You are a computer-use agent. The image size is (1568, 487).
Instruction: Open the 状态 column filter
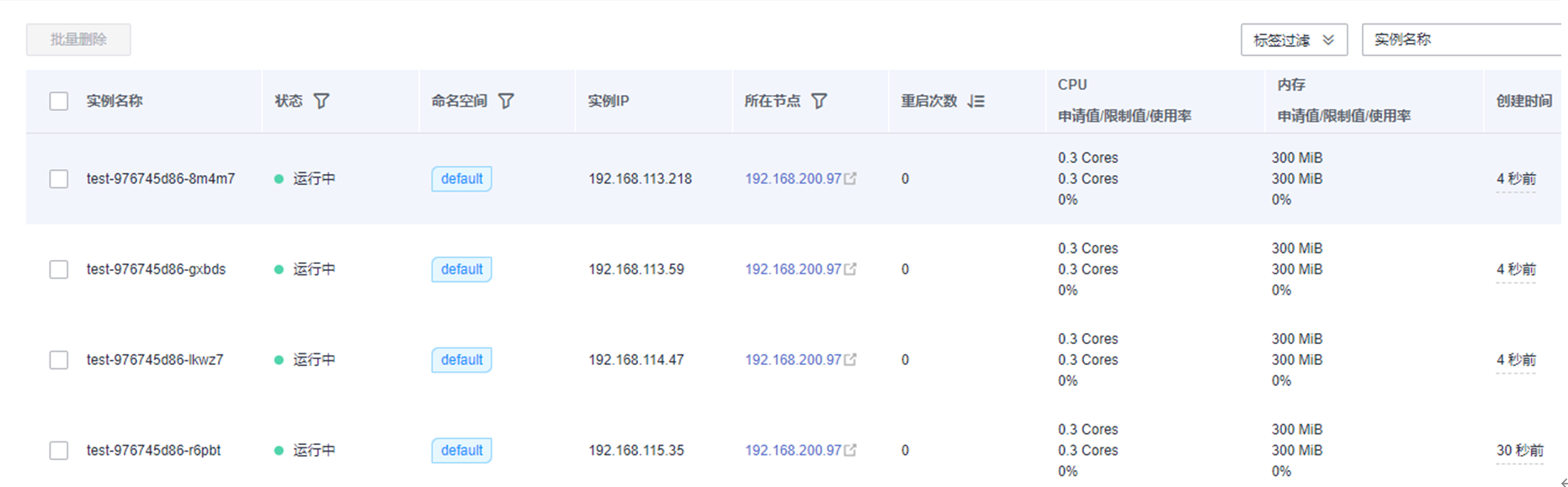[322, 101]
